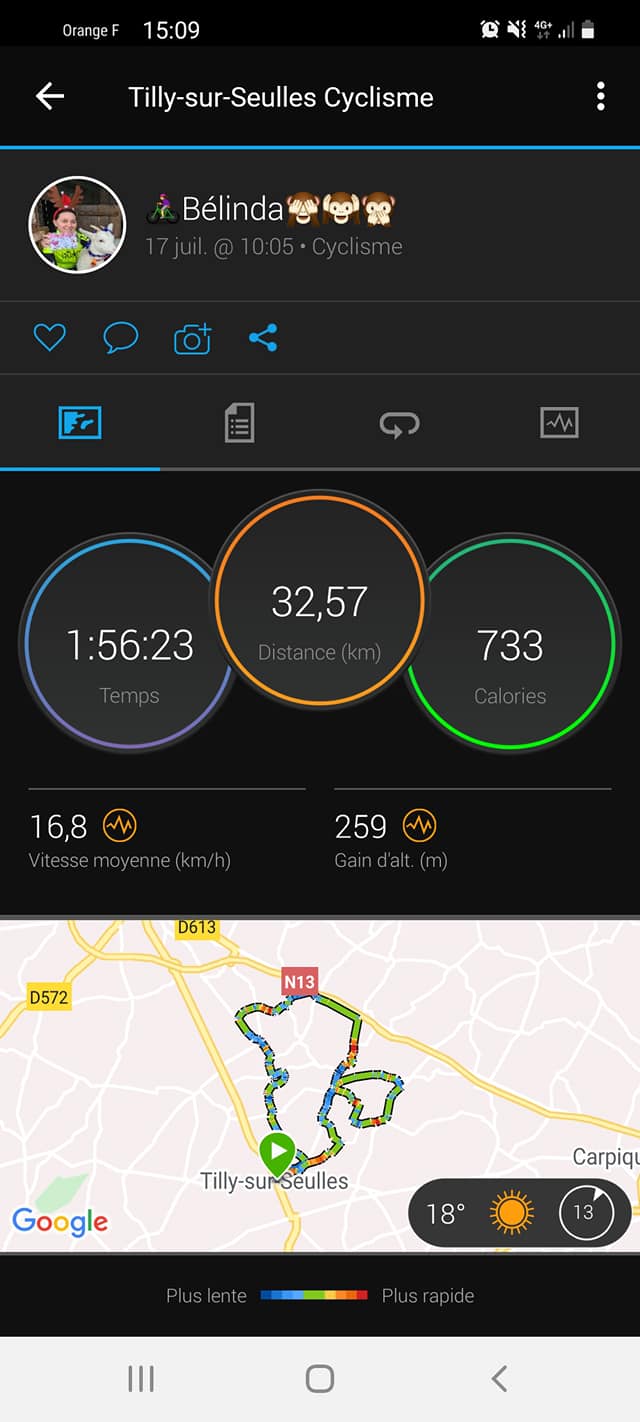The image size is (640, 1422).
Task: Comment on Bélinda's activity
Action: click(120, 338)
